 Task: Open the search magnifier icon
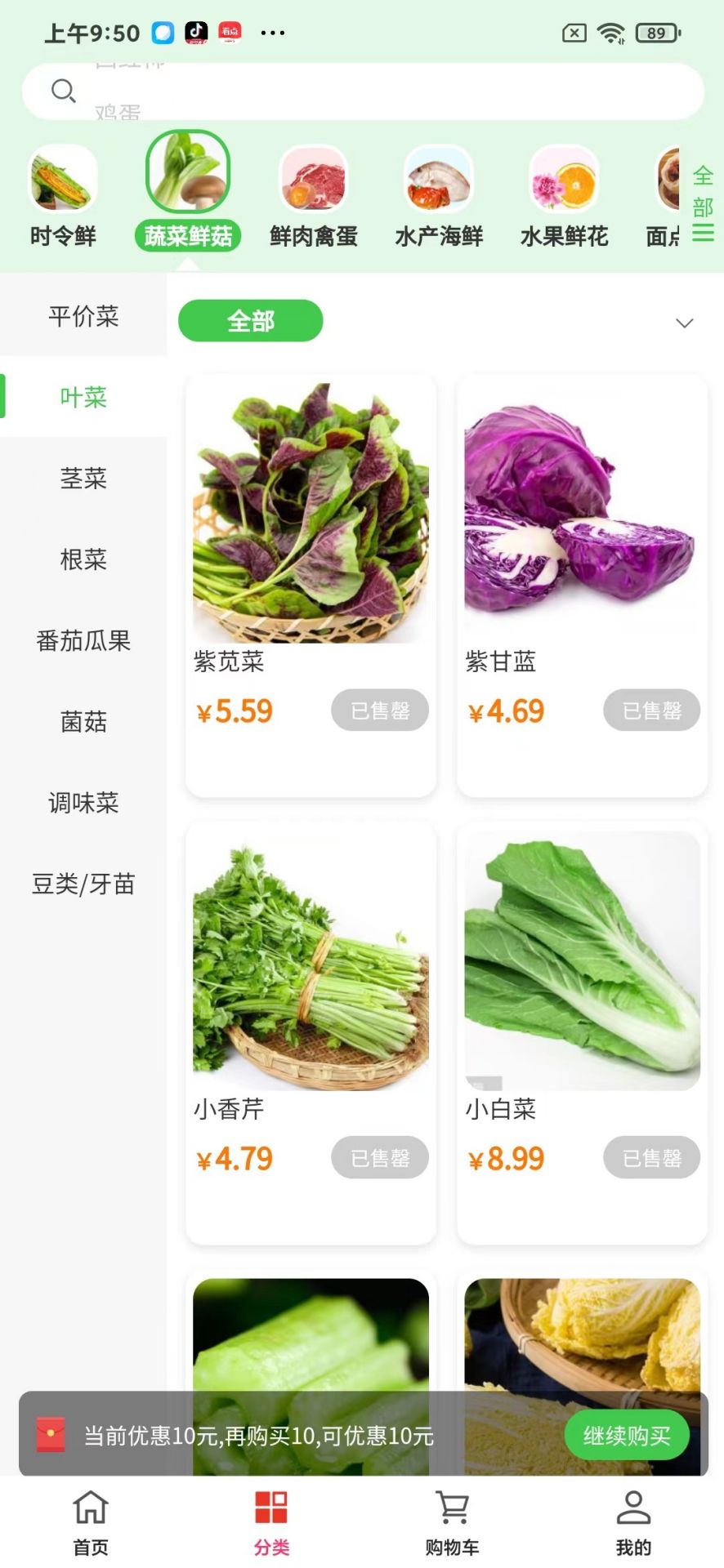[64, 91]
